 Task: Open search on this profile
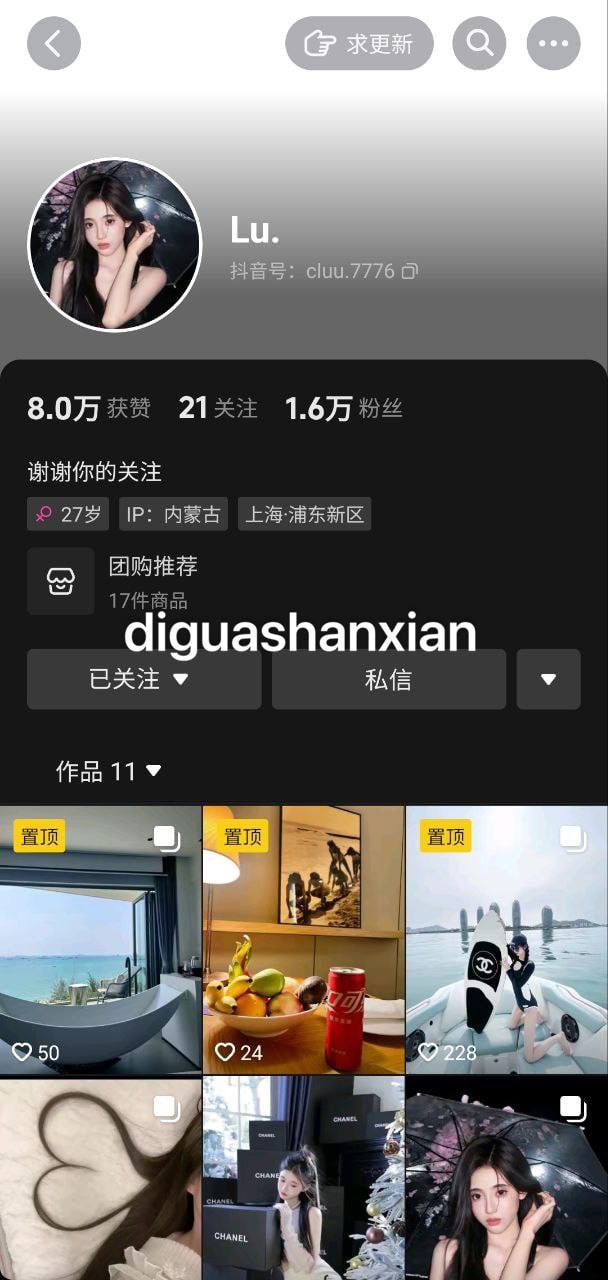[x=479, y=44]
